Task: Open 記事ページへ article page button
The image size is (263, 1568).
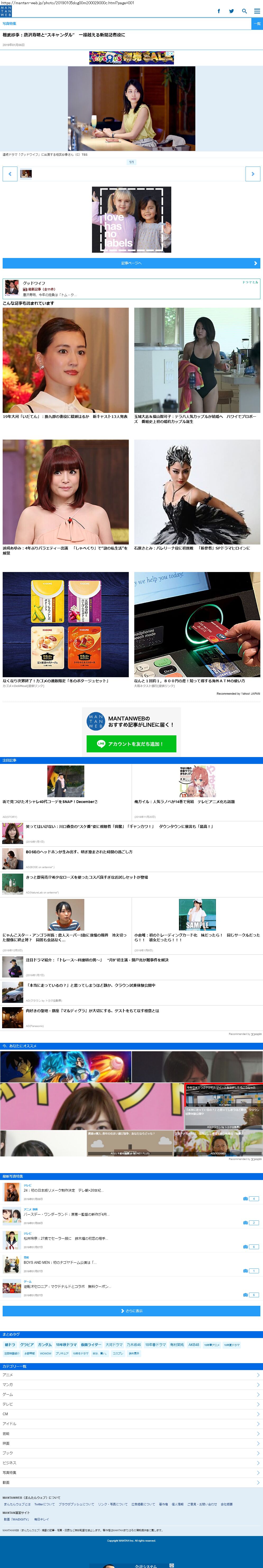Action: (x=132, y=263)
